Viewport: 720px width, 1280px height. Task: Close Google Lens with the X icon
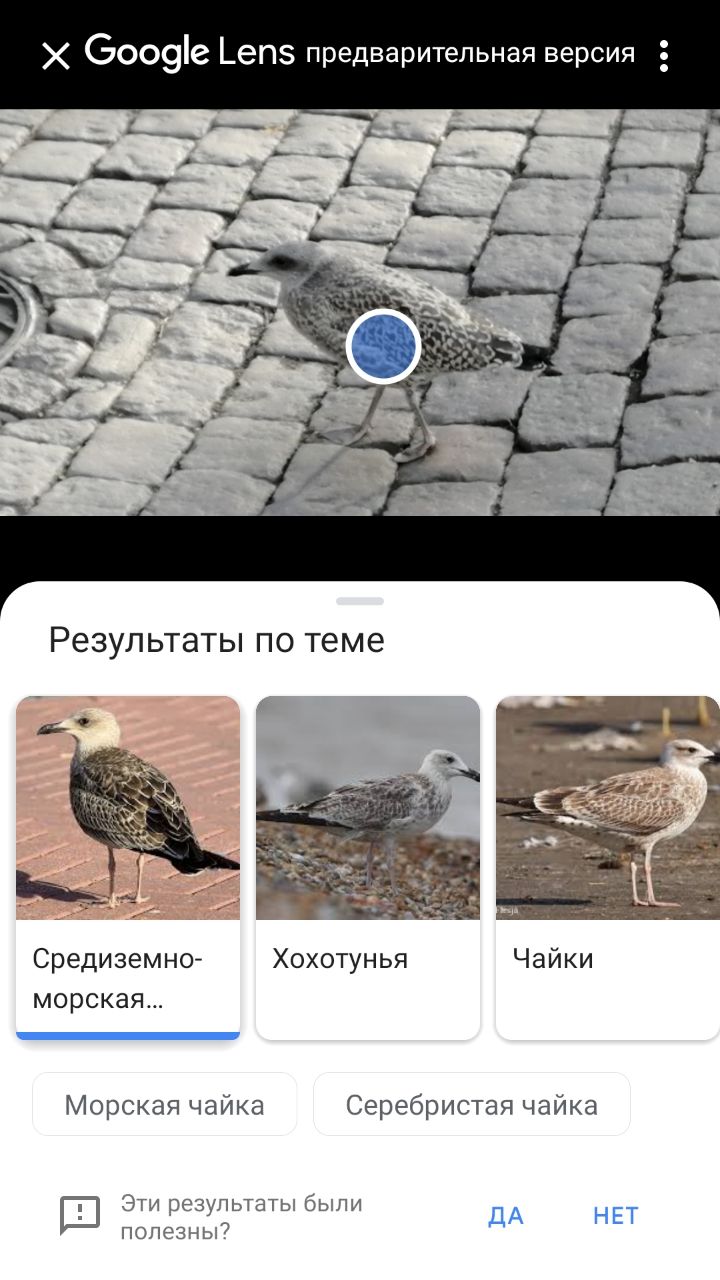coord(56,56)
